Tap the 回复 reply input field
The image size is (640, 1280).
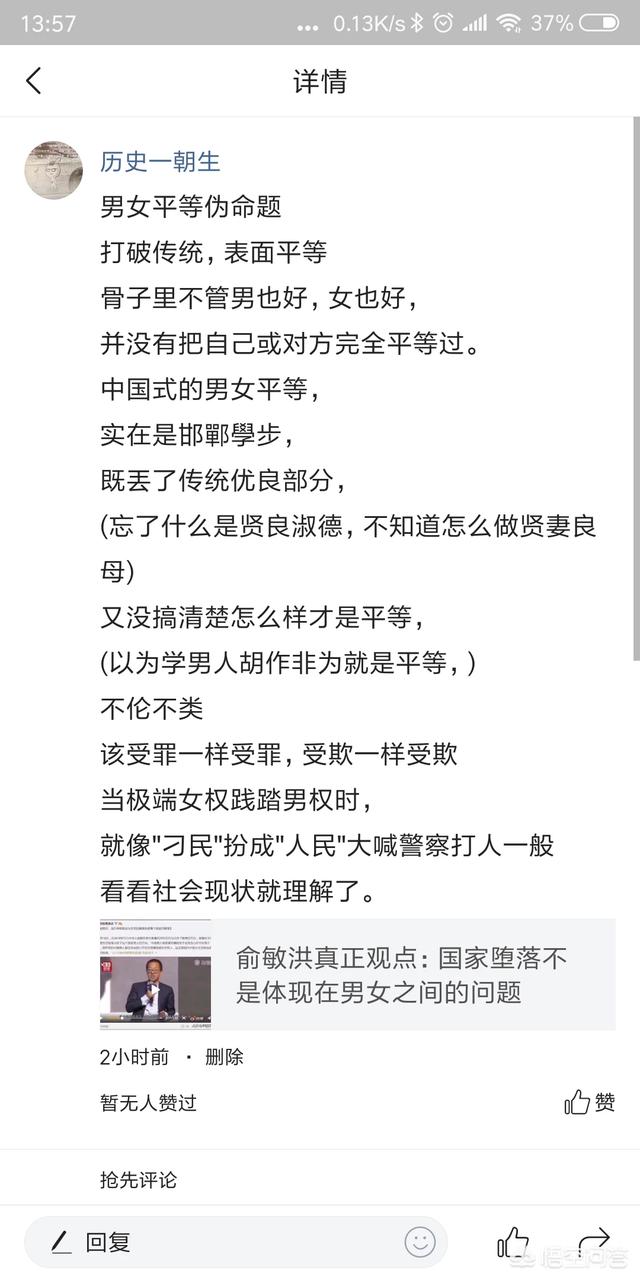pyautogui.click(x=235, y=1243)
